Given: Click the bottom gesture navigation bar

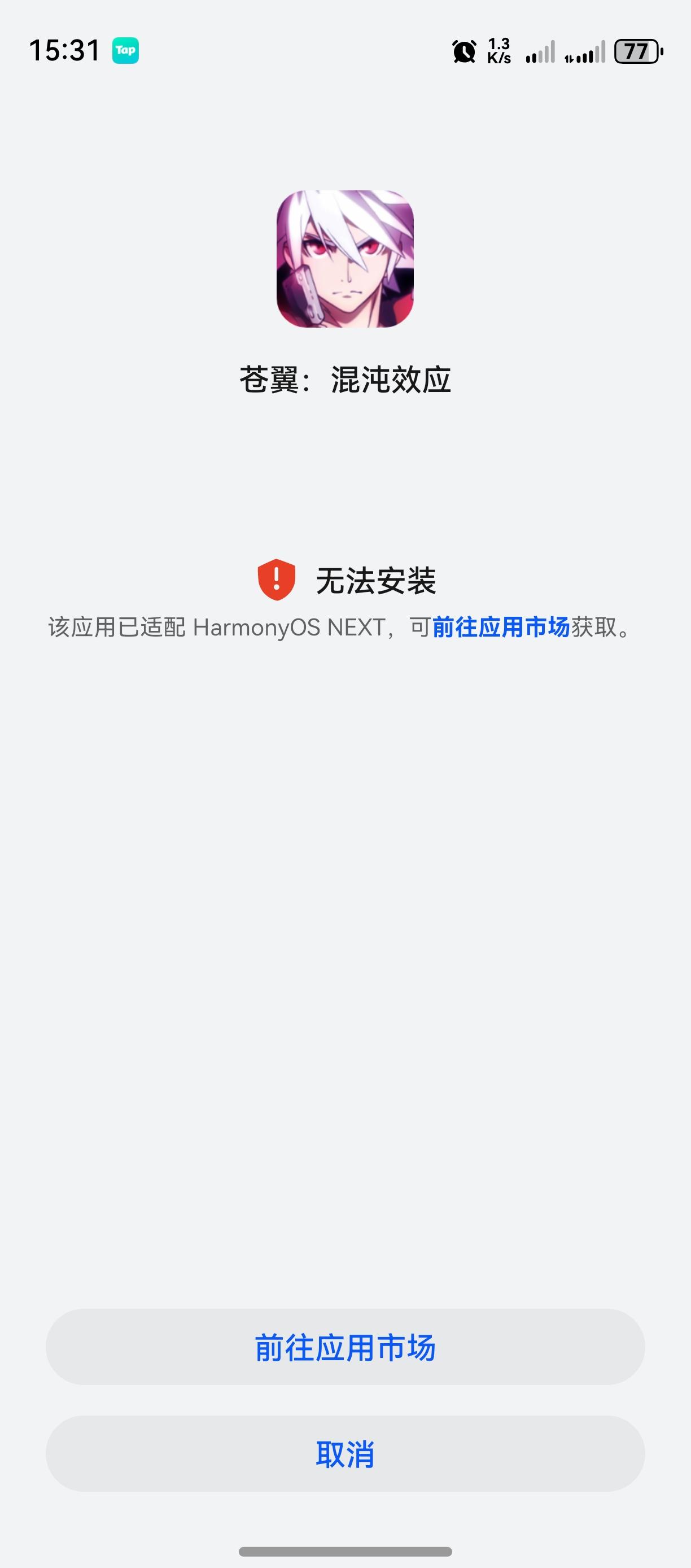Looking at the screenshot, I should tap(345, 1550).
